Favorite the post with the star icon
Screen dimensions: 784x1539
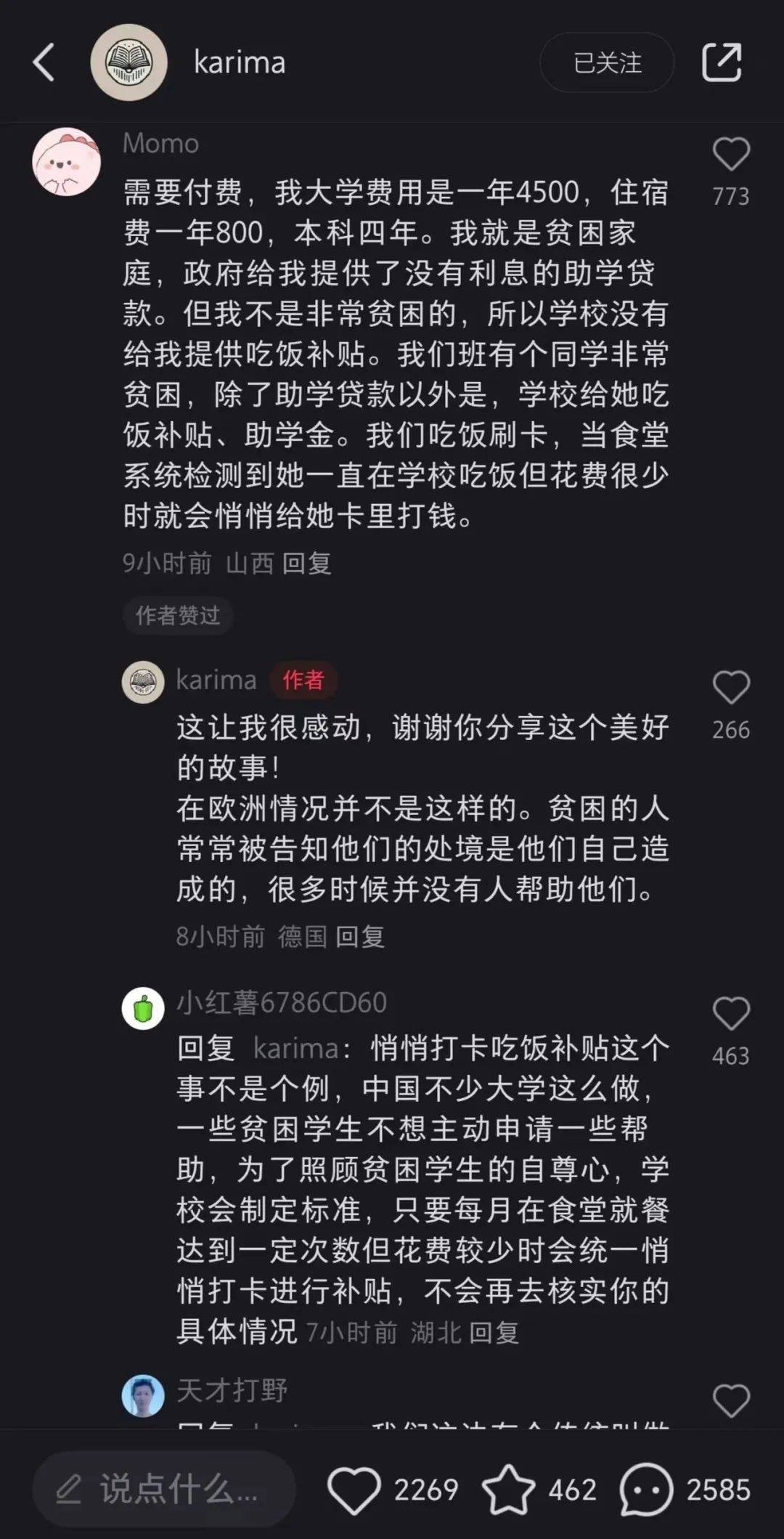point(508,1490)
